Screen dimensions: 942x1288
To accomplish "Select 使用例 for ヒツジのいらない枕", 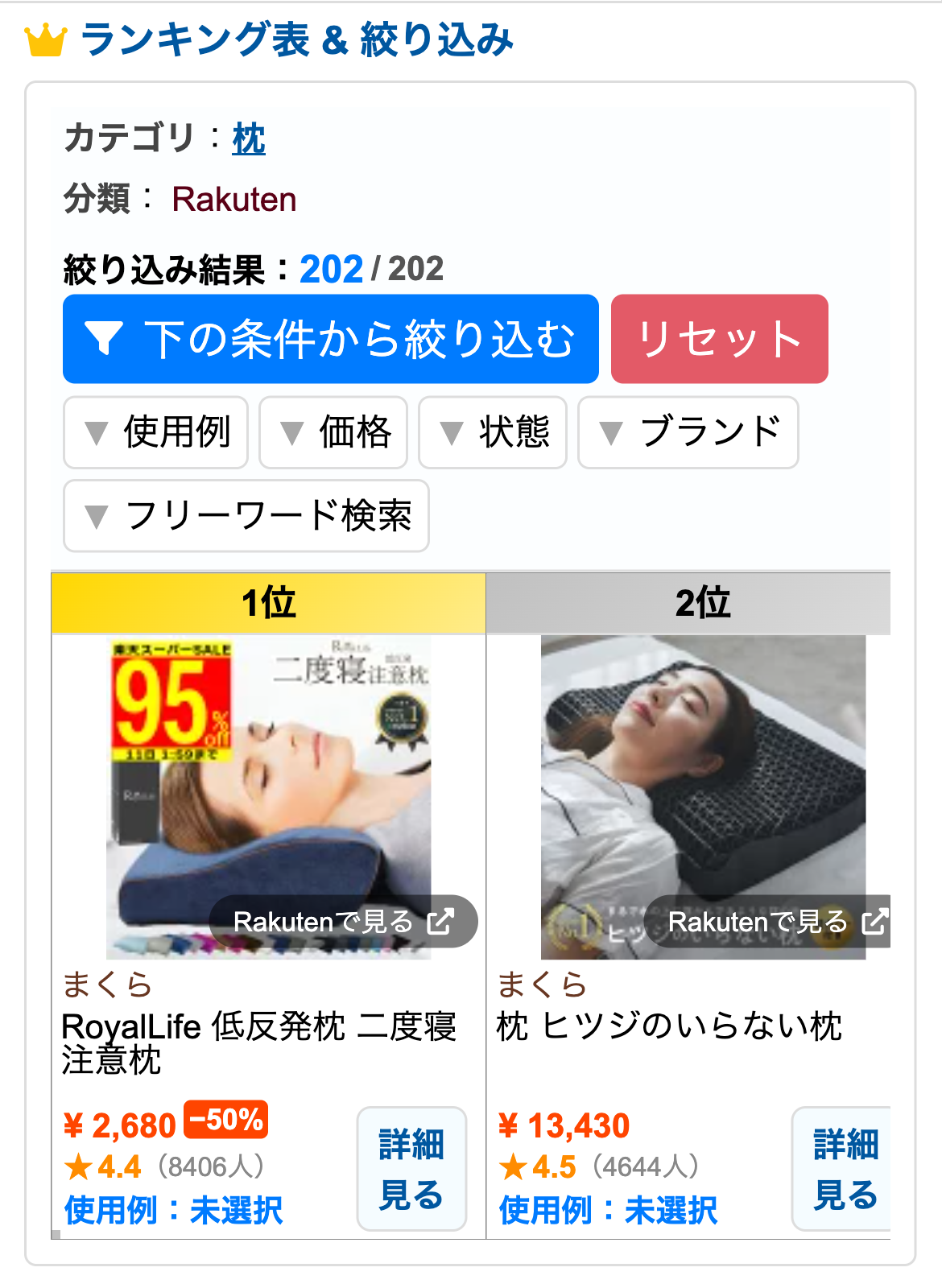I will click(x=609, y=1210).
